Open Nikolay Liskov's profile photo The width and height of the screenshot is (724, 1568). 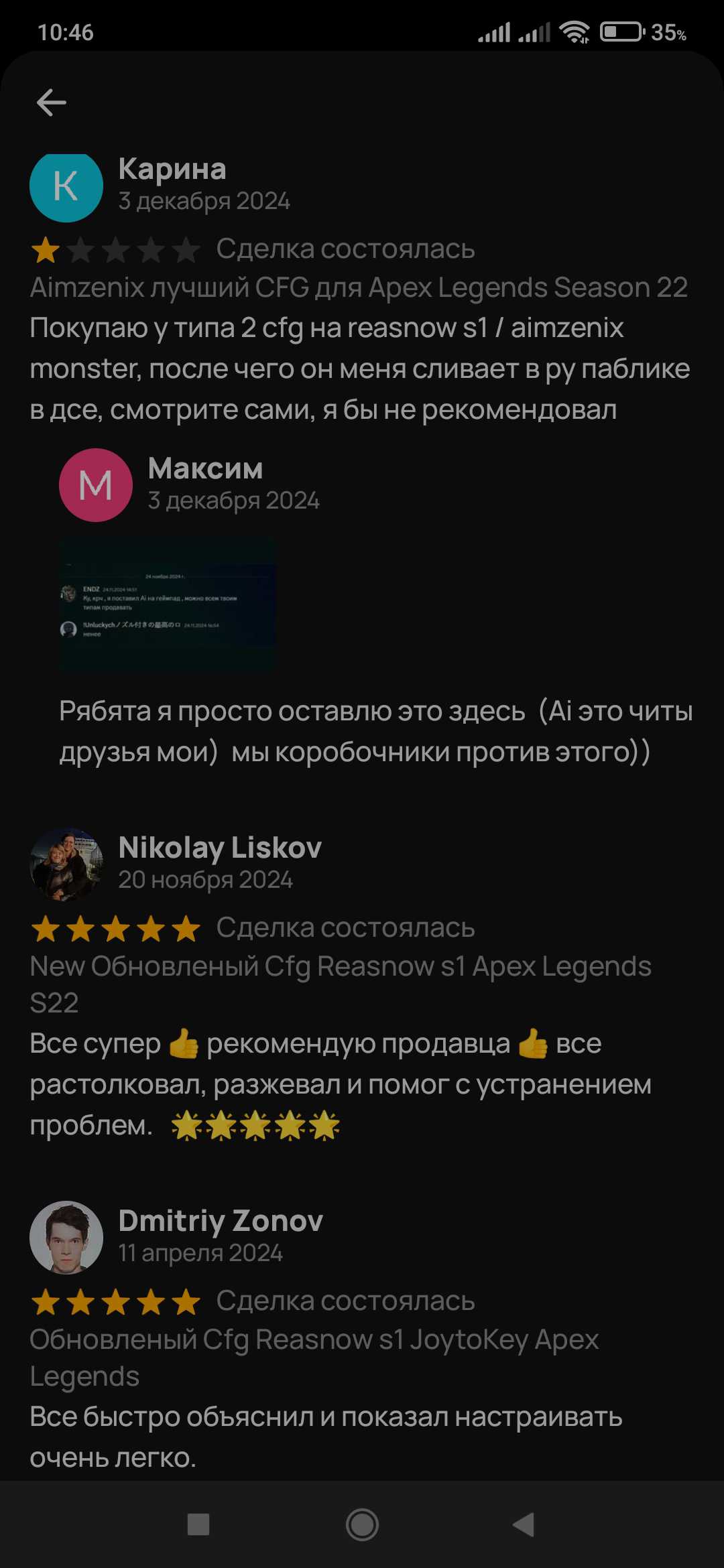coord(66,864)
